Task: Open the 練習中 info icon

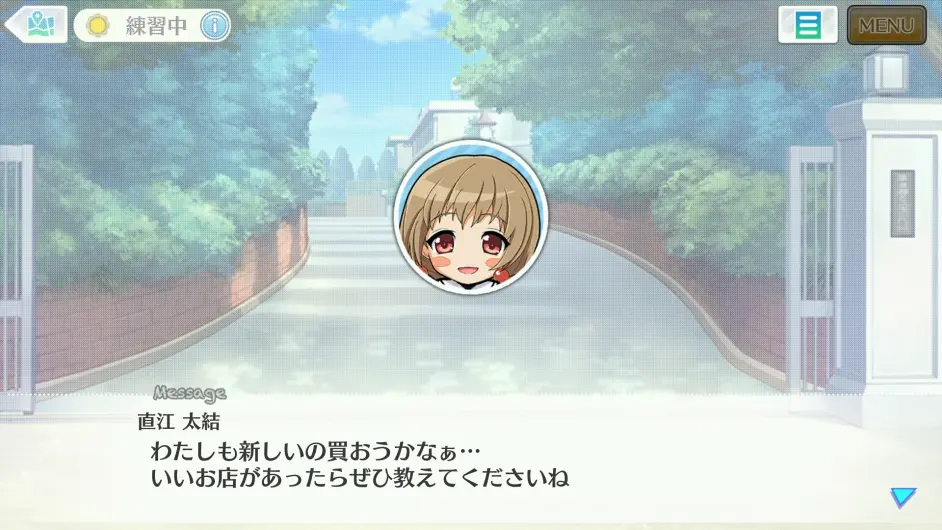Action: (214, 26)
